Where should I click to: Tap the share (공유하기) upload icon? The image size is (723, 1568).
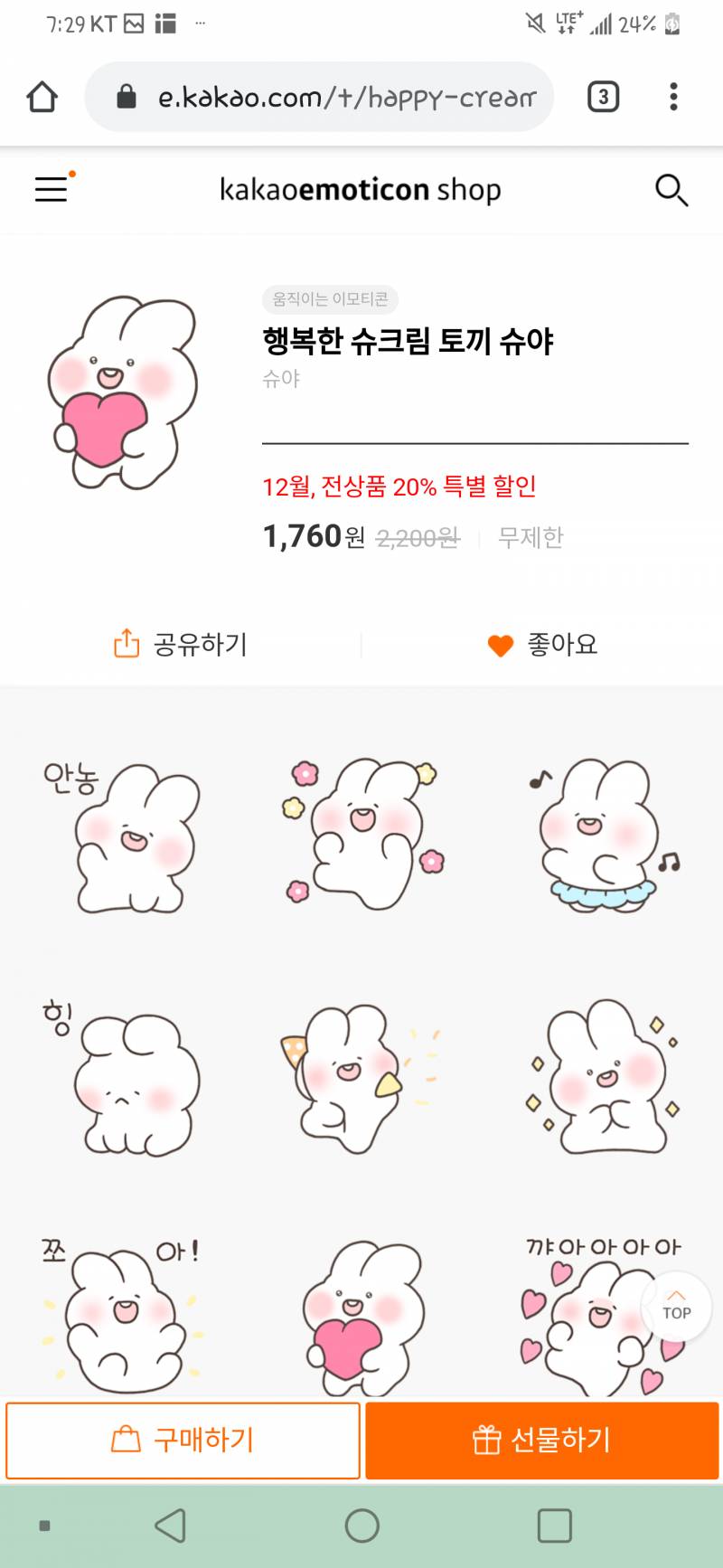(126, 644)
